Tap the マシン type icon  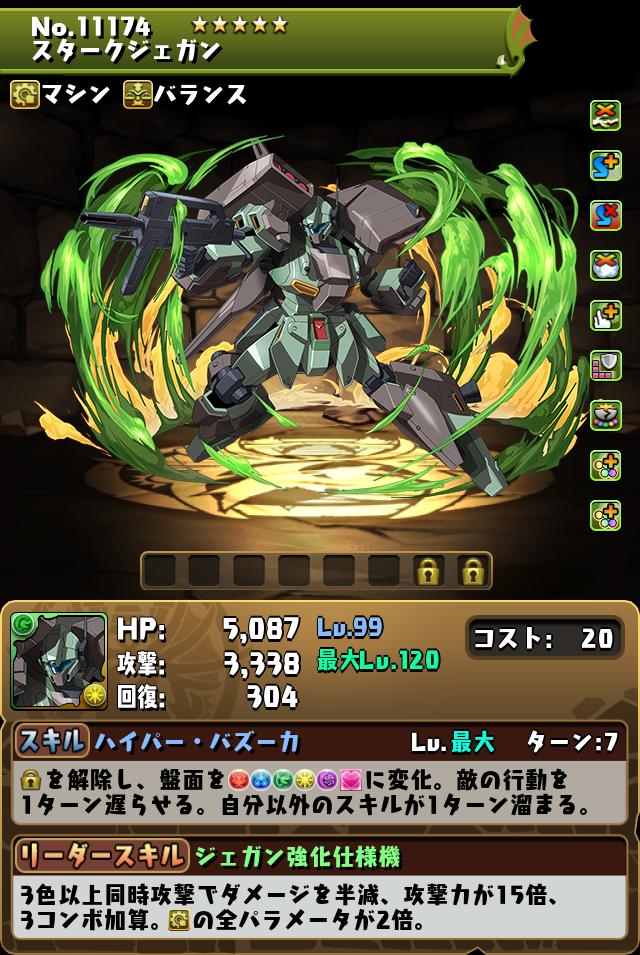point(24,95)
